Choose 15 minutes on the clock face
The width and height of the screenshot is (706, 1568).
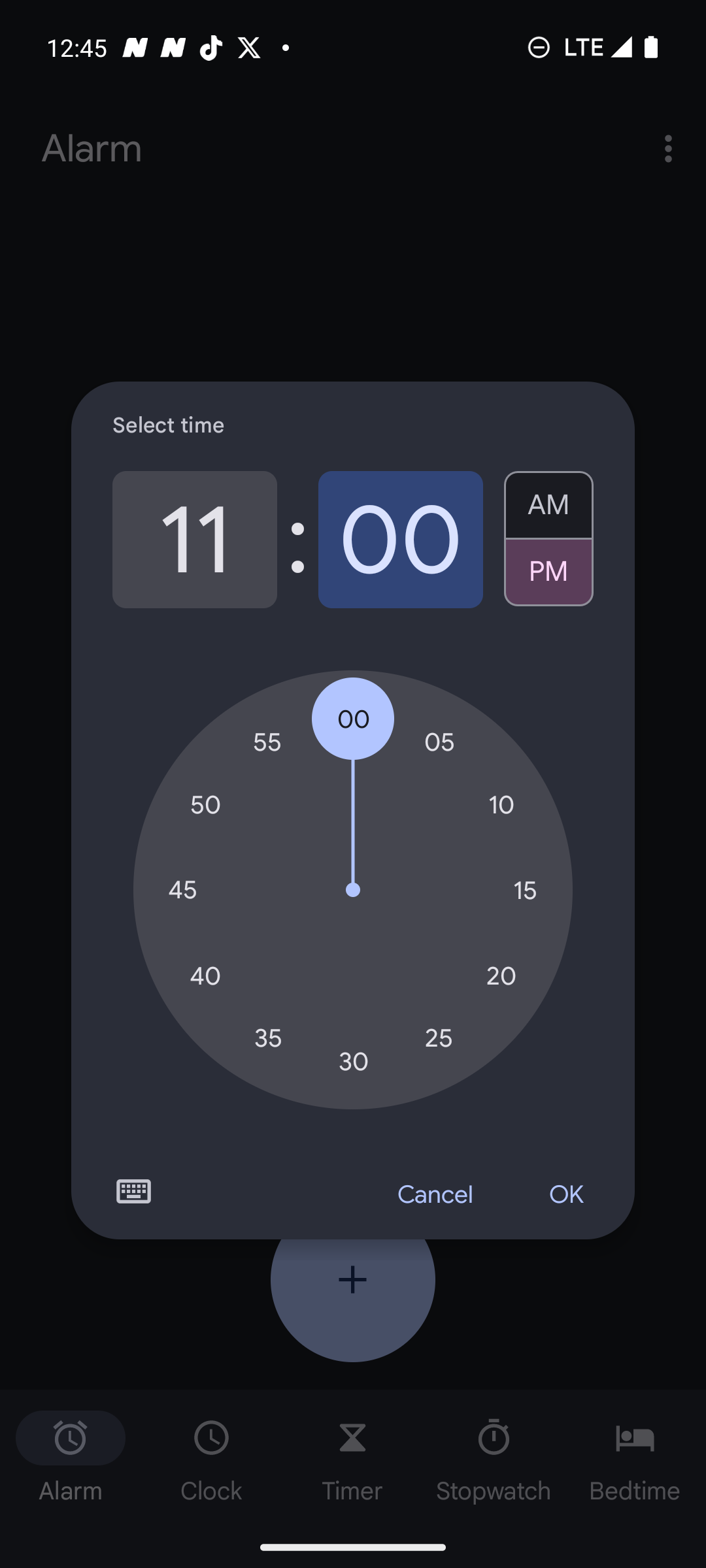[x=524, y=890]
